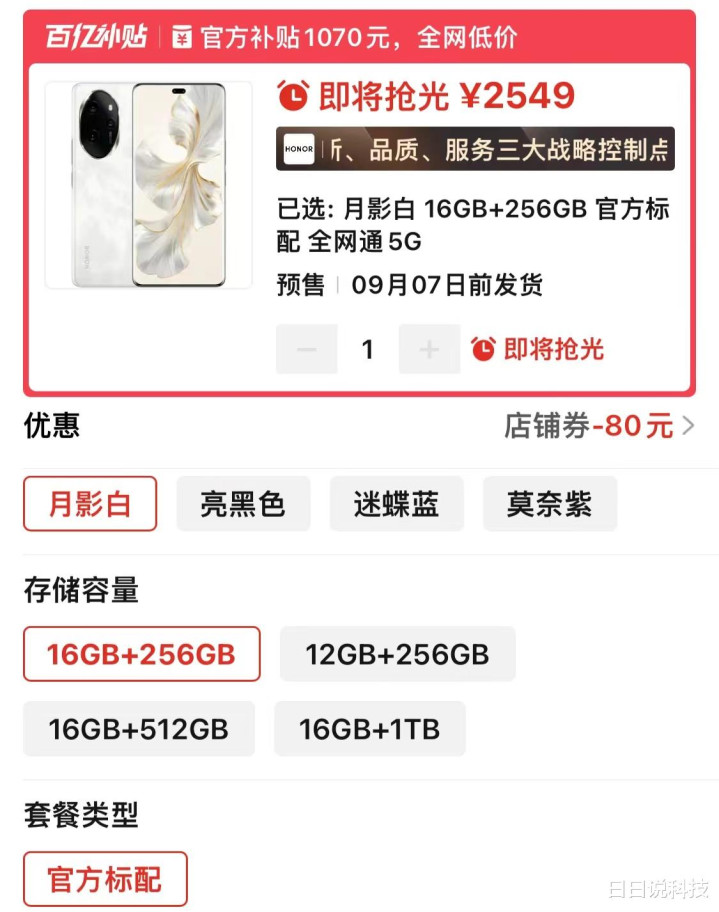Pick the 16GB+1TB storage option
Viewport: 719px width, 912px height.
[x=369, y=729]
